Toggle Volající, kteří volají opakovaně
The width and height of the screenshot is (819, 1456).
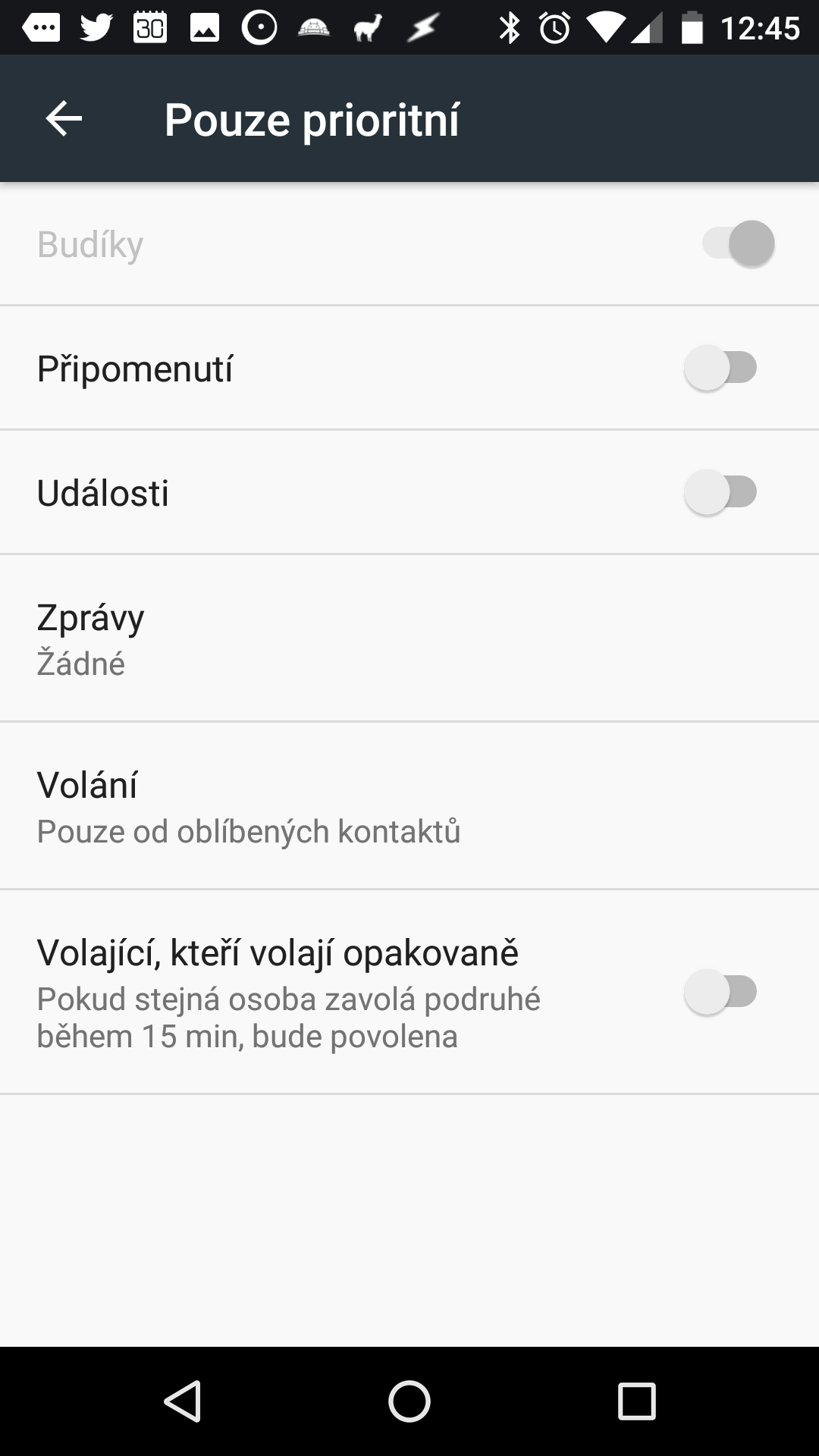click(x=720, y=992)
